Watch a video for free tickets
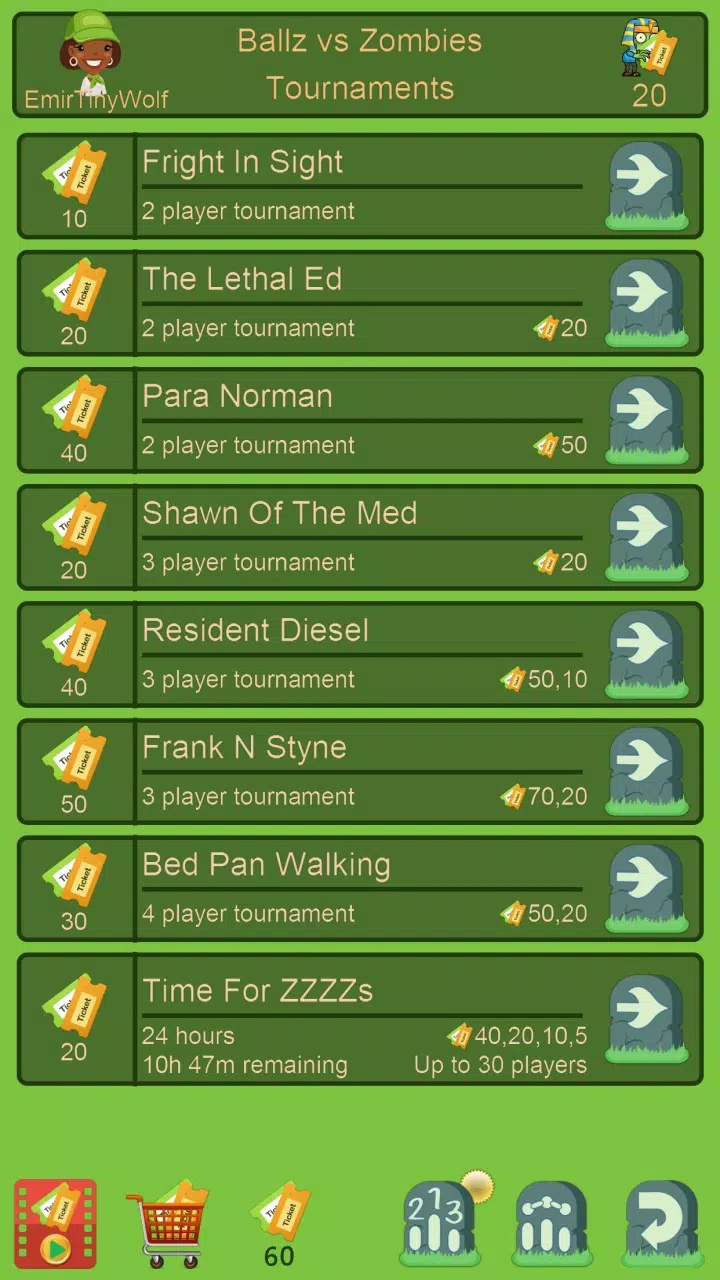The height and width of the screenshot is (1280, 720). coord(56,1224)
